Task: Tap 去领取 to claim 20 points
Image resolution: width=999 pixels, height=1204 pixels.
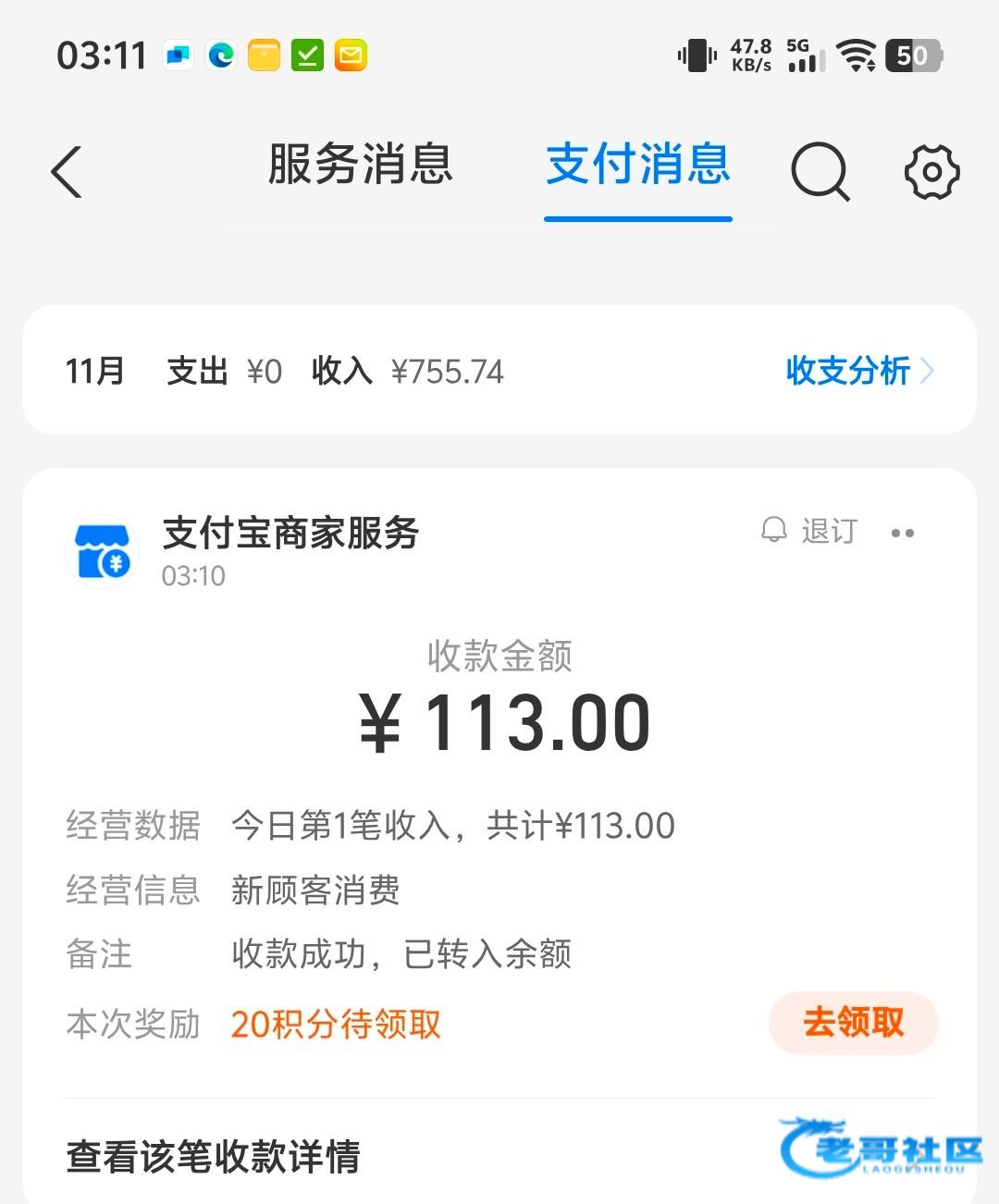Action: coord(853,1023)
